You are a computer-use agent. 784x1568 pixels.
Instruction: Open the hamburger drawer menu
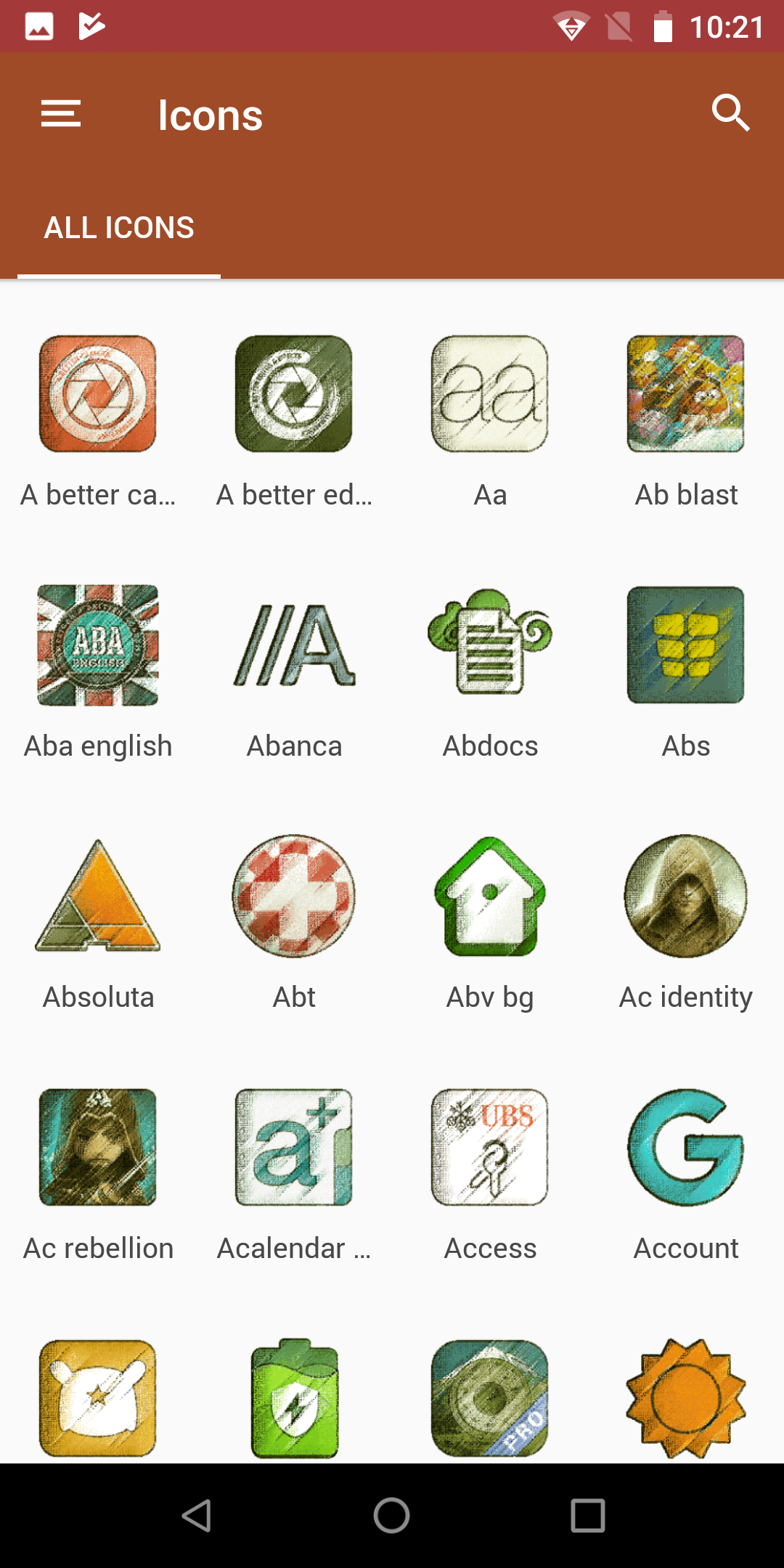(61, 114)
